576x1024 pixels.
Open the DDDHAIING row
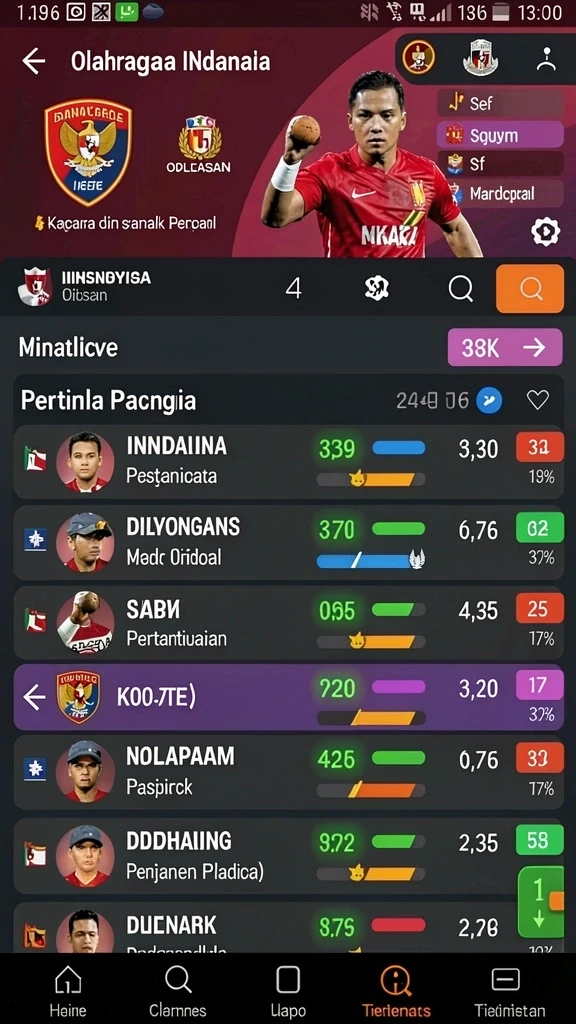click(288, 856)
